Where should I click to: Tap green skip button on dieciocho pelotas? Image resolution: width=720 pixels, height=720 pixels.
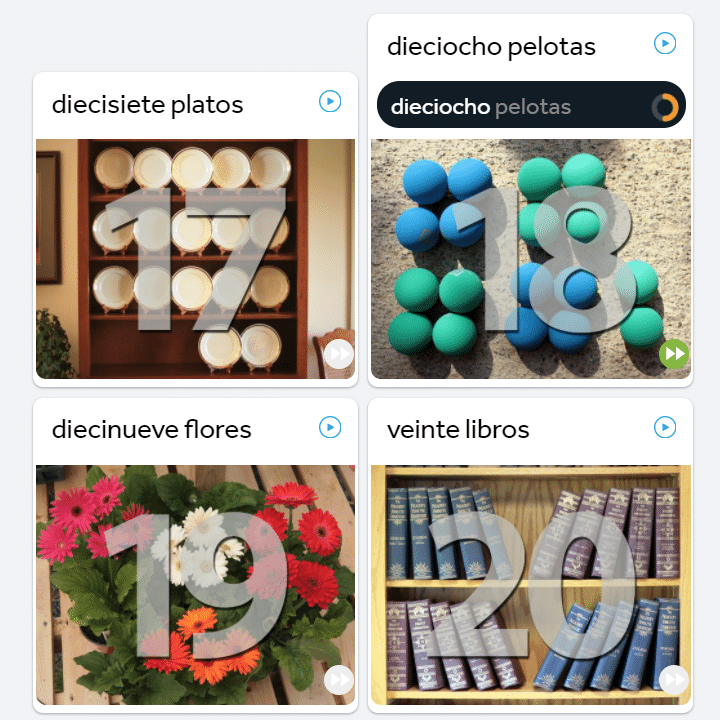(674, 353)
